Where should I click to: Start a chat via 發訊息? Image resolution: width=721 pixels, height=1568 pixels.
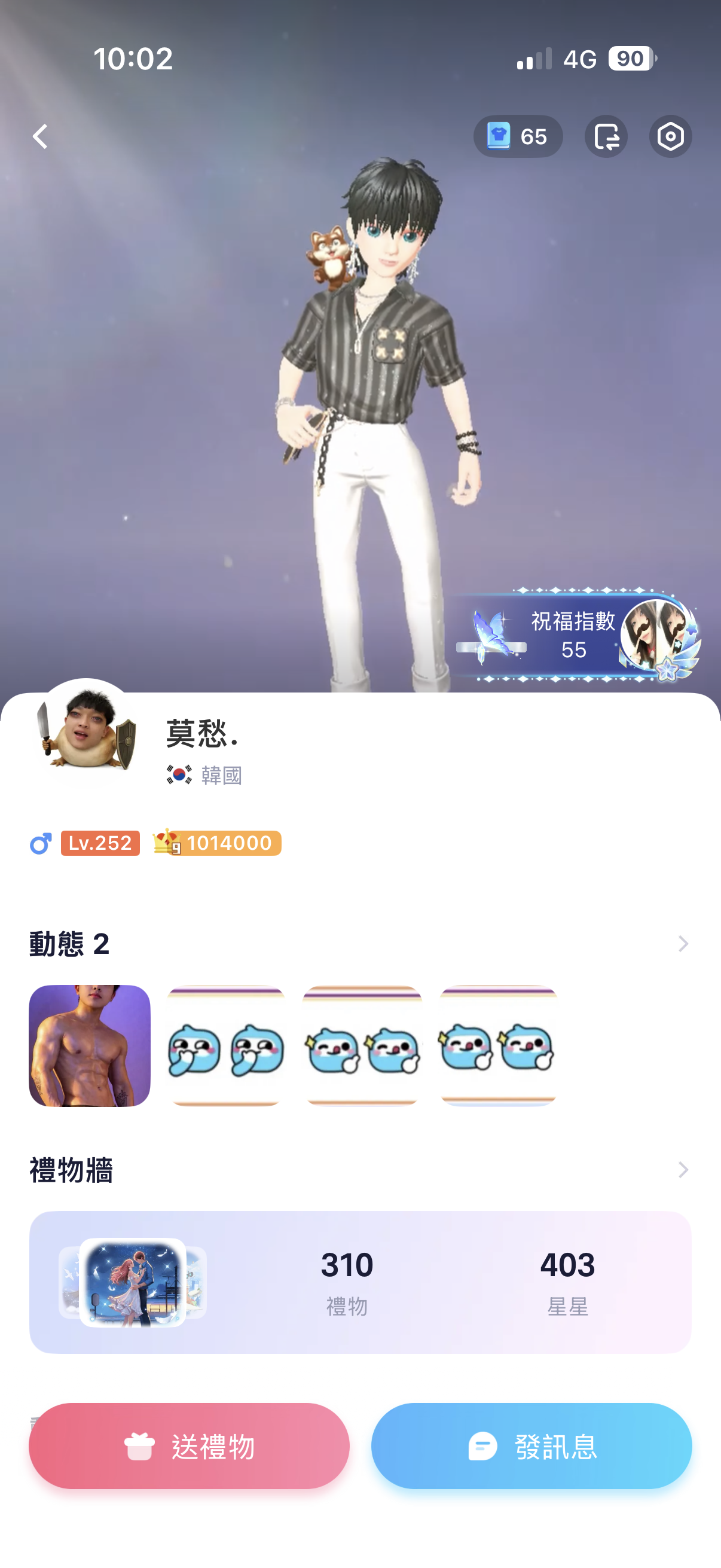(531, 1445)
